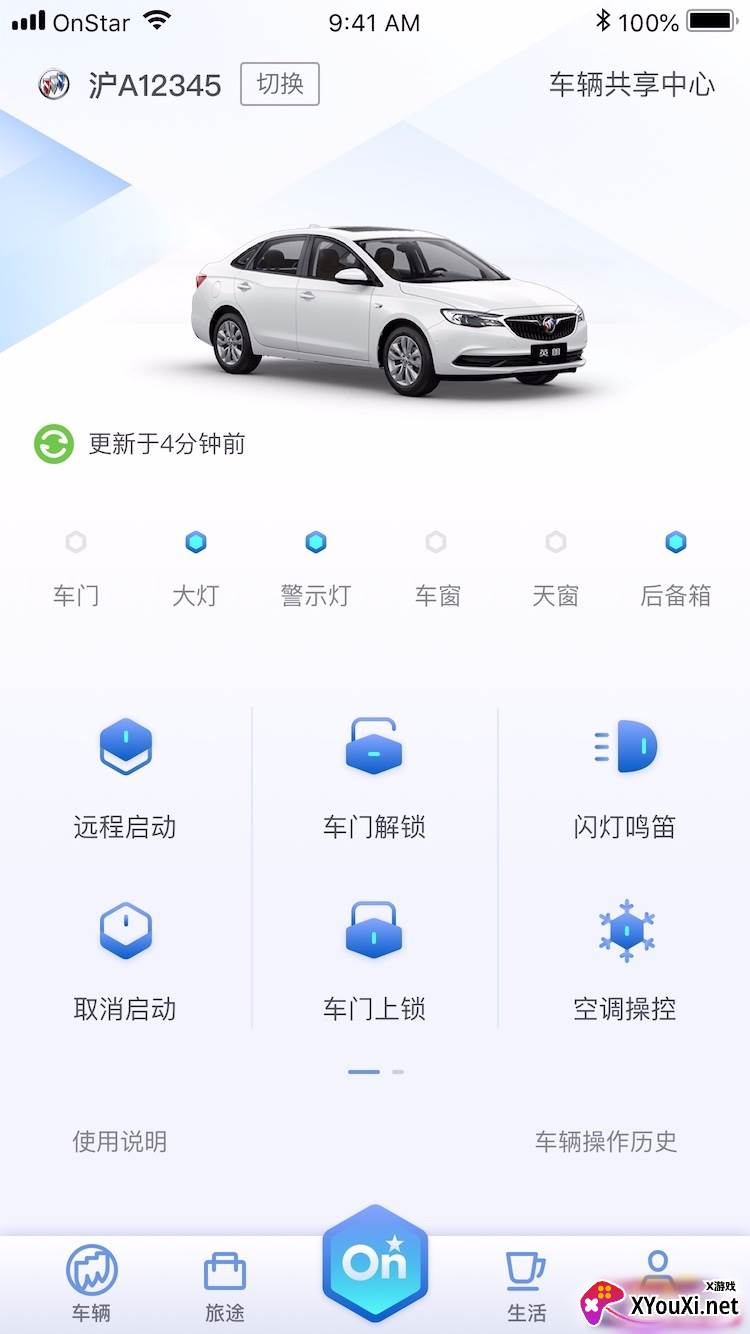Tap the central On button
This screenshot has width=750, height=1334.
click(x=375, y=1263)
